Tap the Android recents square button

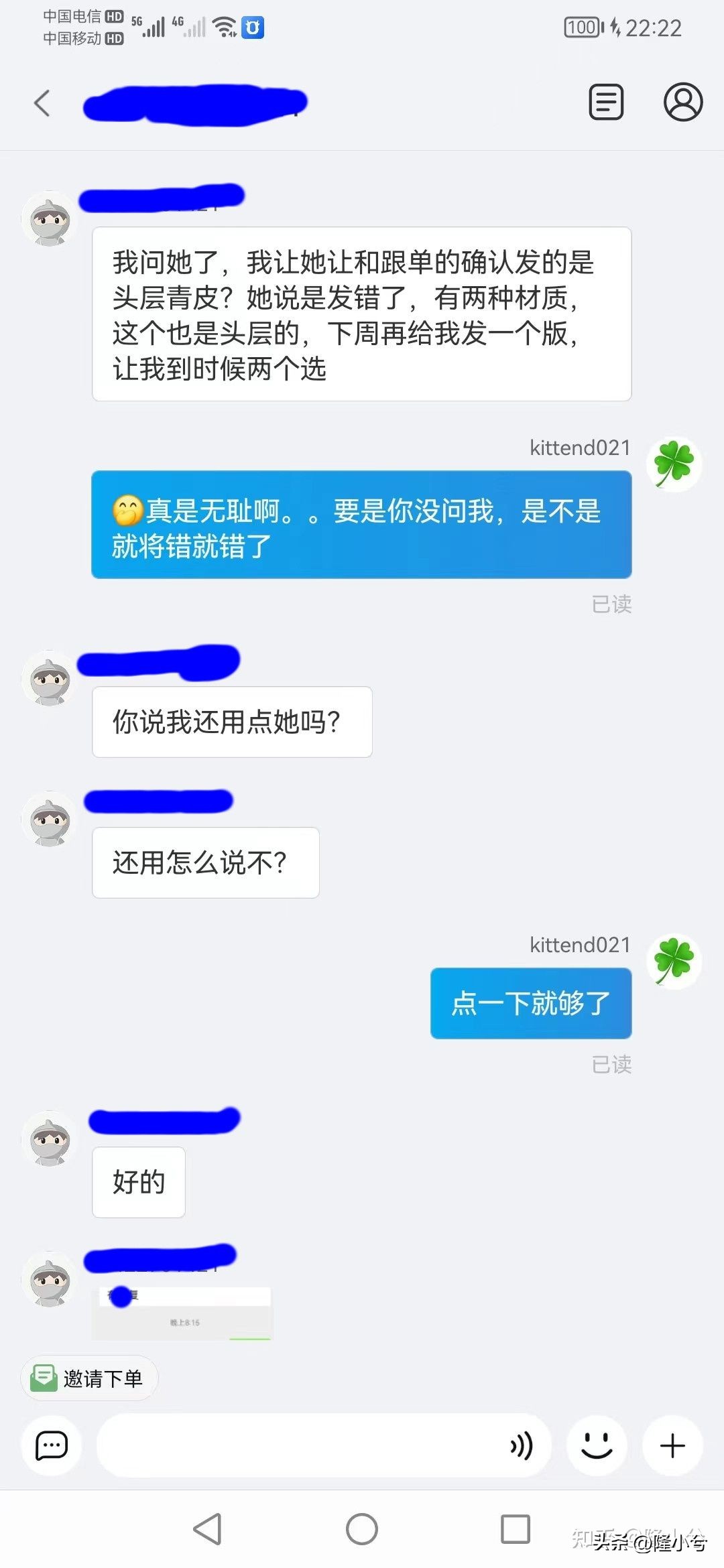click(x=515, y=1530)
